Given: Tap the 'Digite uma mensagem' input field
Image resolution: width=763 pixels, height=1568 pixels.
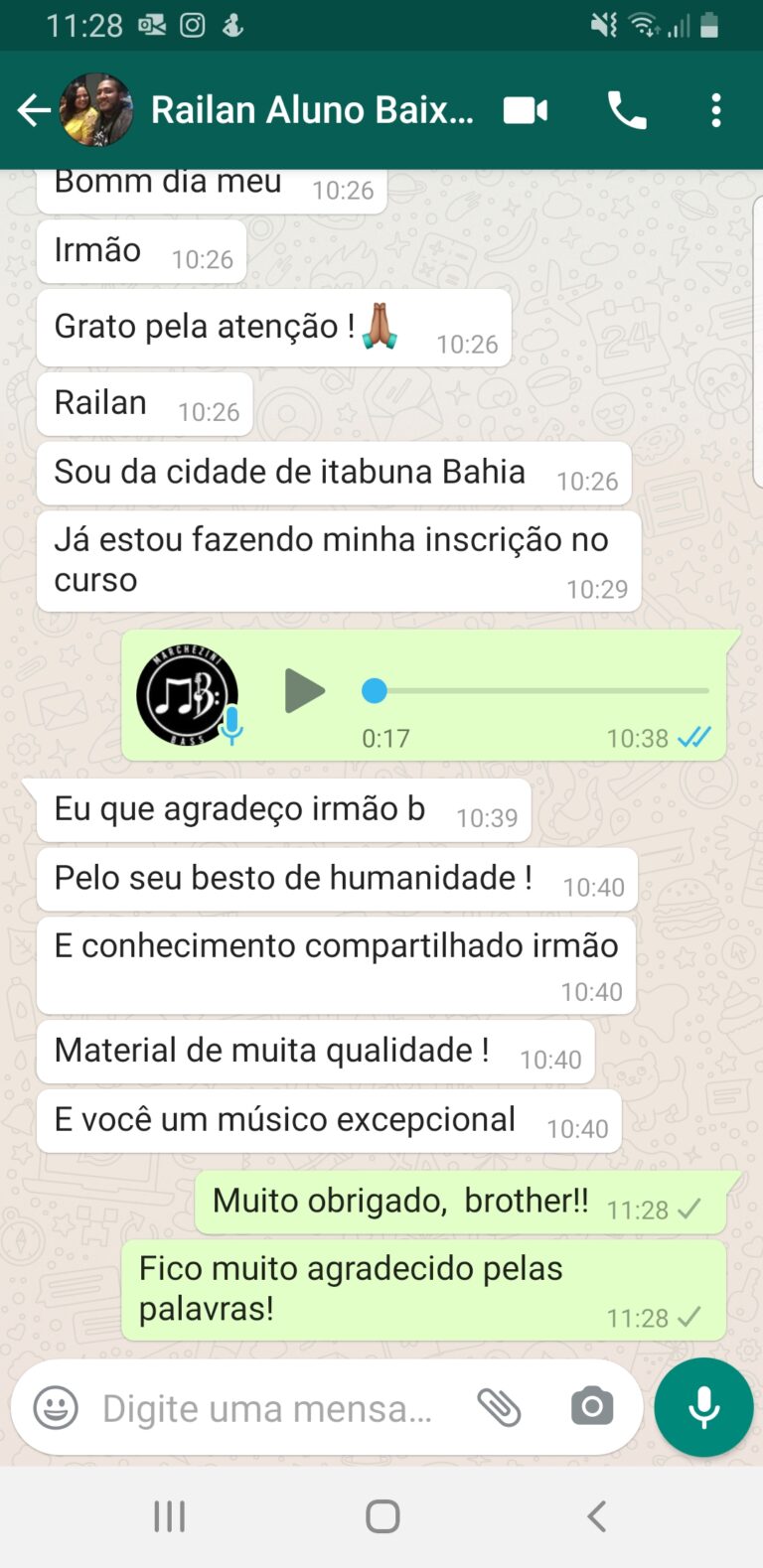Looking at the screenshot, I should 268,1407.
